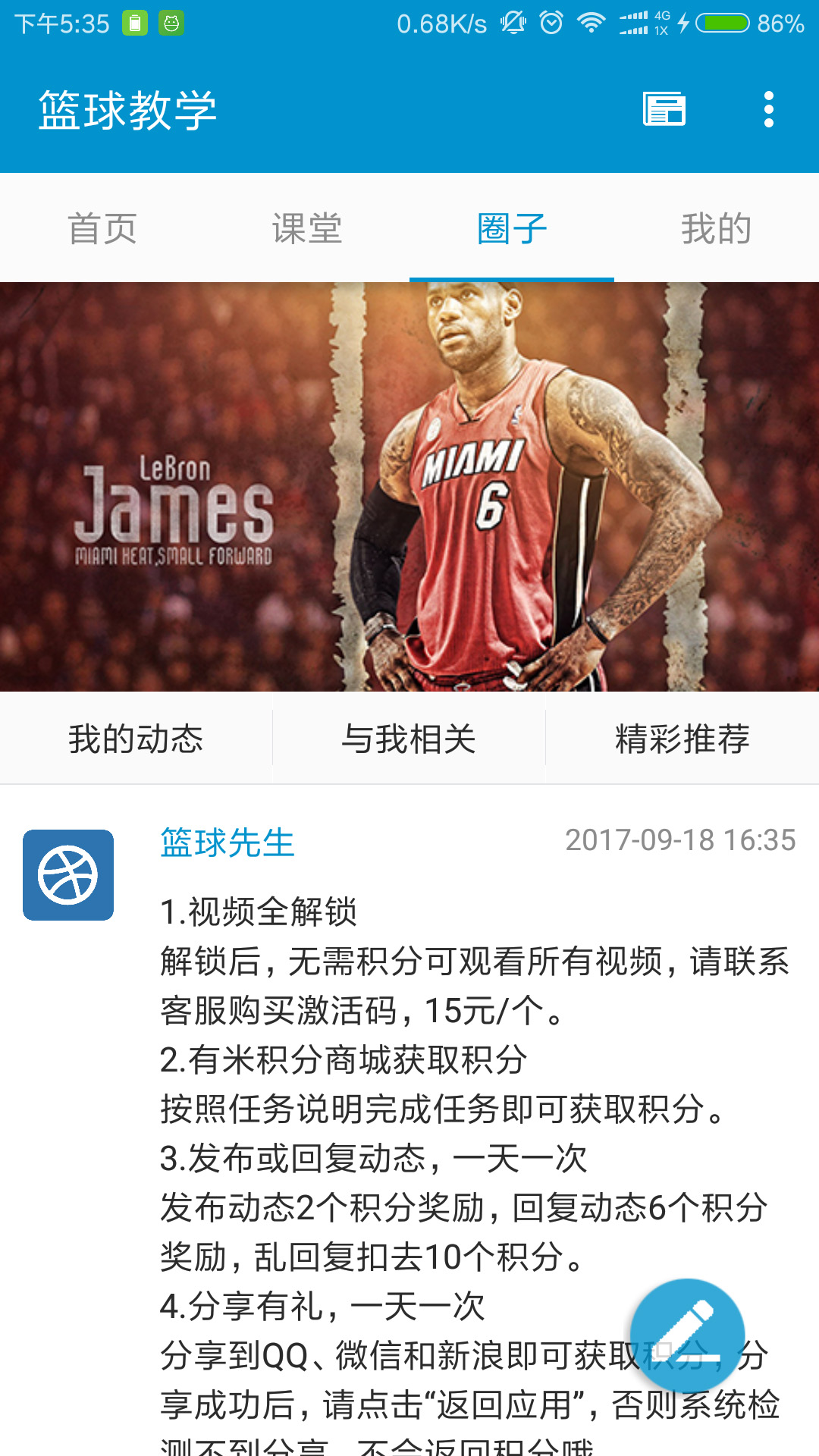Switch to the 课堂 tab

tap(307, 228)
